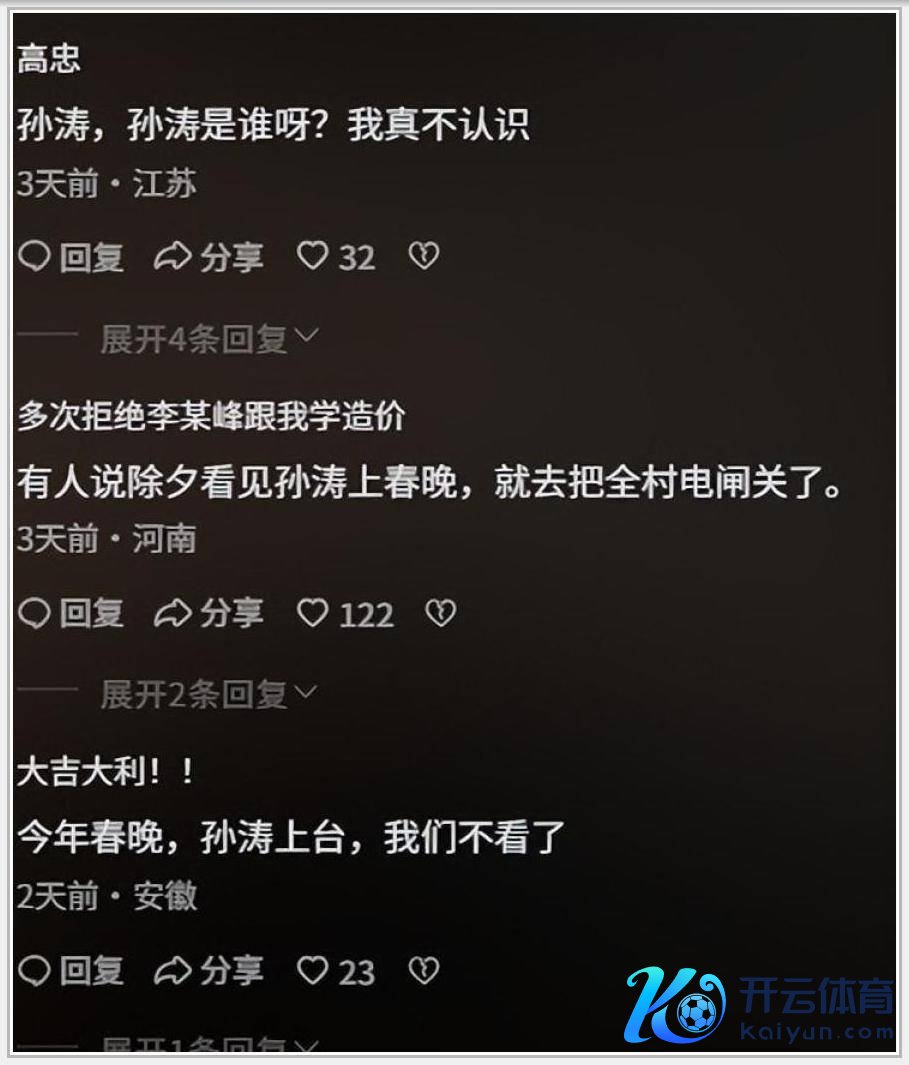This screenshot has width=909, height=1065.
Task: Dislike 大吉大利's comment
Action: (424, 970)
